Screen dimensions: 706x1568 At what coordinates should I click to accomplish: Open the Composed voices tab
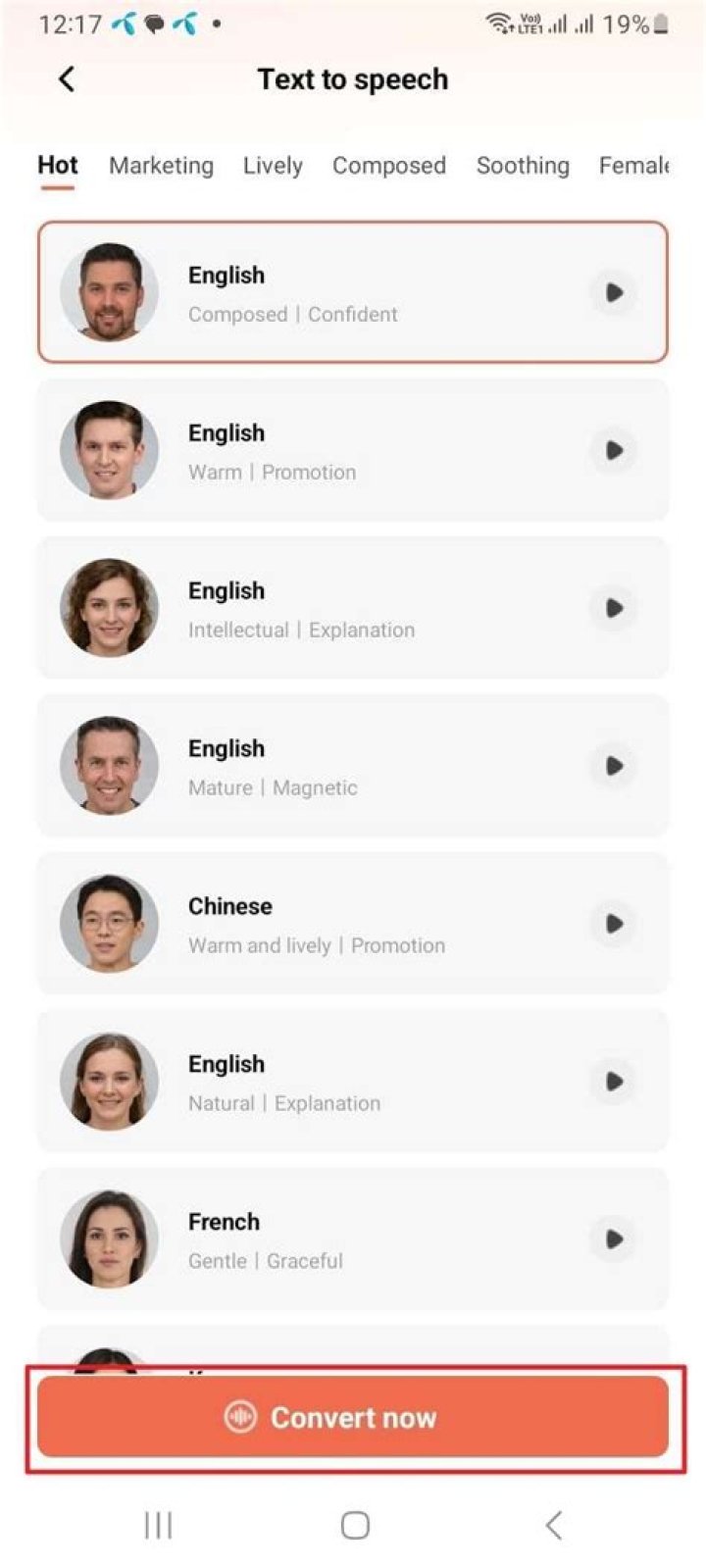(388, 166)
